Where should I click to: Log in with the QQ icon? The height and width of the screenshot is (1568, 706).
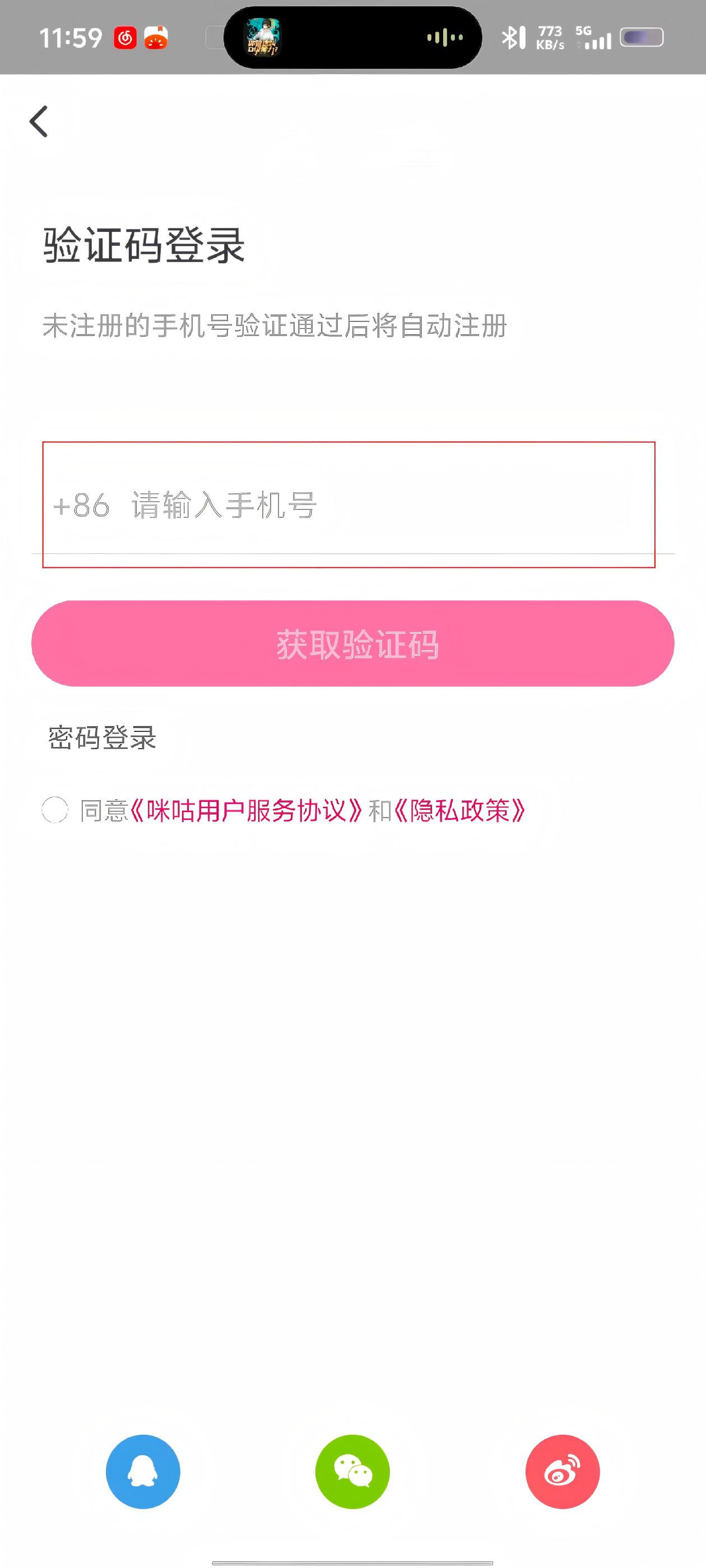coord(143,1472)
